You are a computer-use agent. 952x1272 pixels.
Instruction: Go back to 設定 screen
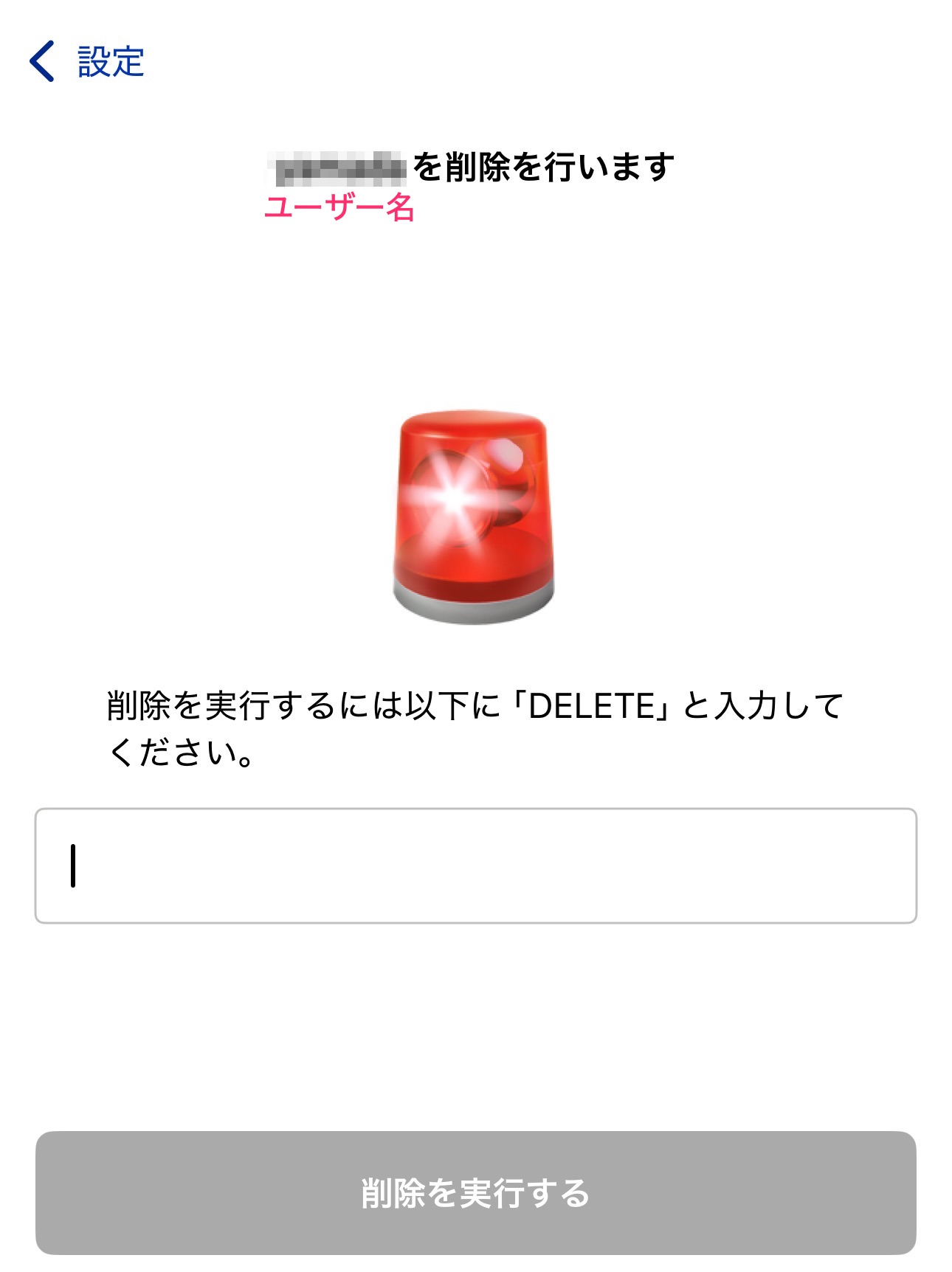click(86, 61)
